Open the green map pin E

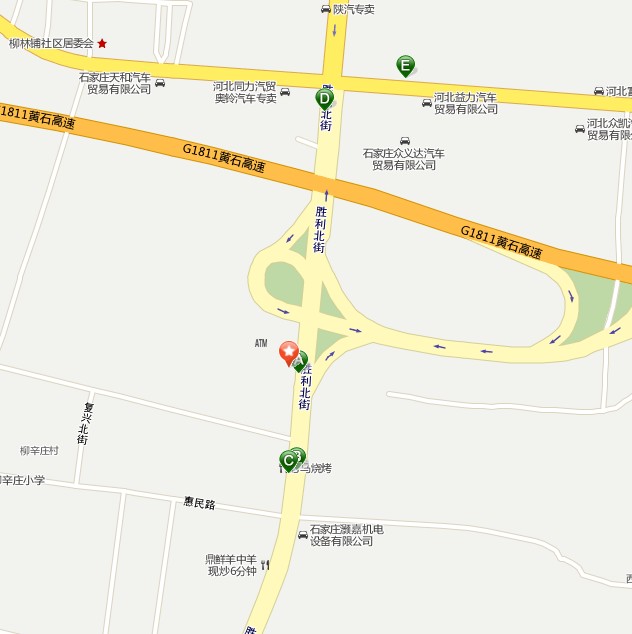pyautogui.click(x=405, y=66)
